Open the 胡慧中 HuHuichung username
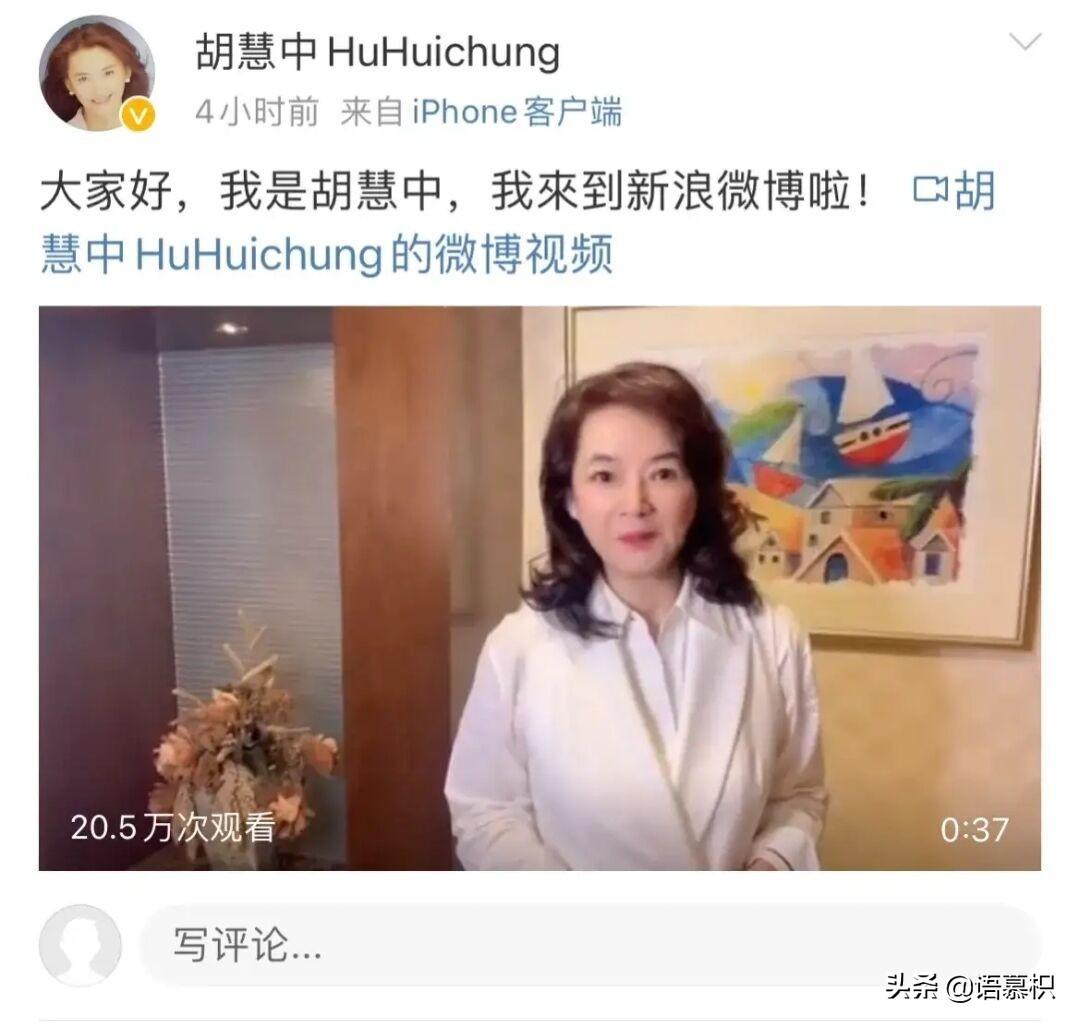1080x1025 pixels. [377, 52]
